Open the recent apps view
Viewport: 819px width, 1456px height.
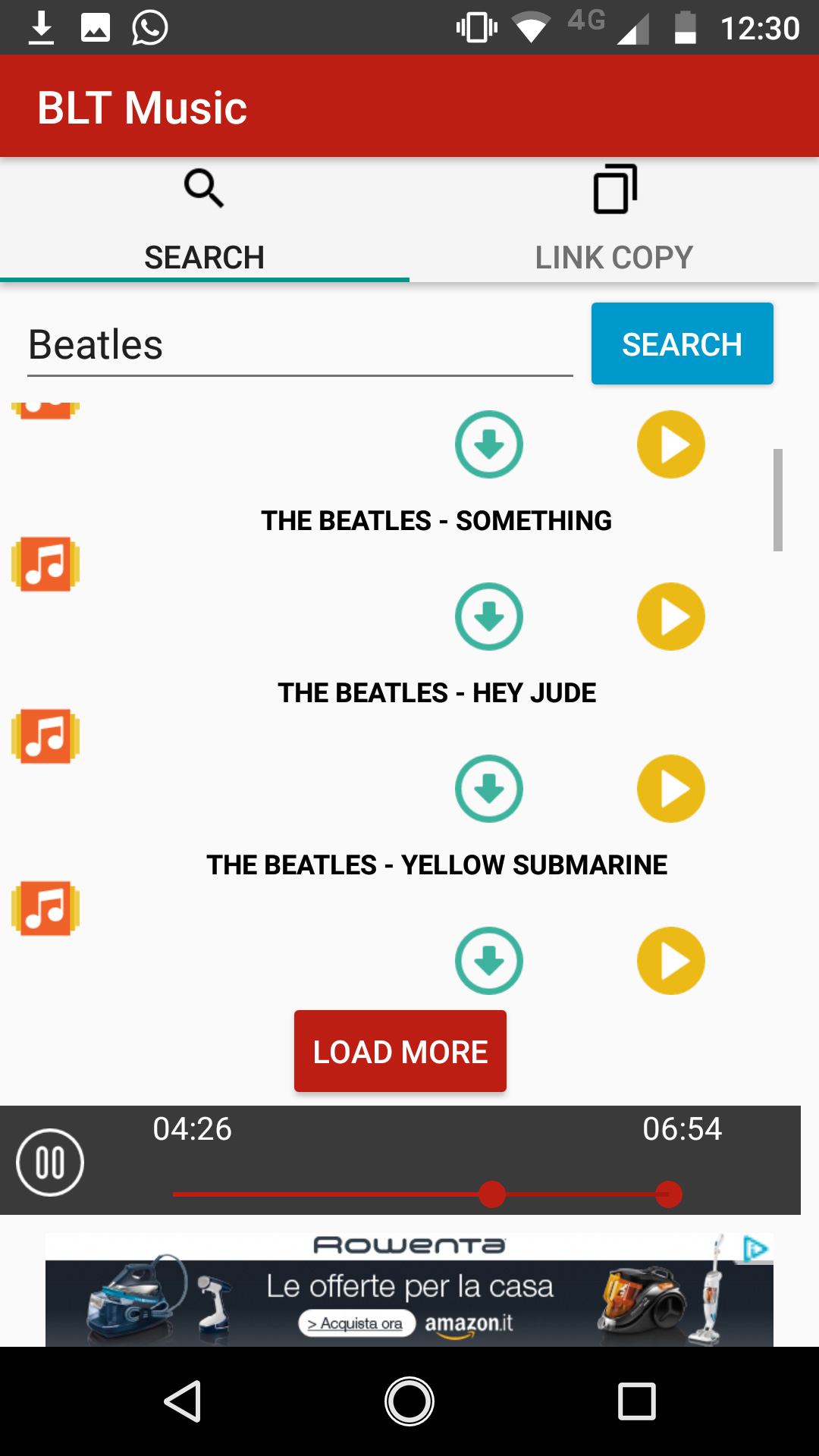pos(636,1401)
